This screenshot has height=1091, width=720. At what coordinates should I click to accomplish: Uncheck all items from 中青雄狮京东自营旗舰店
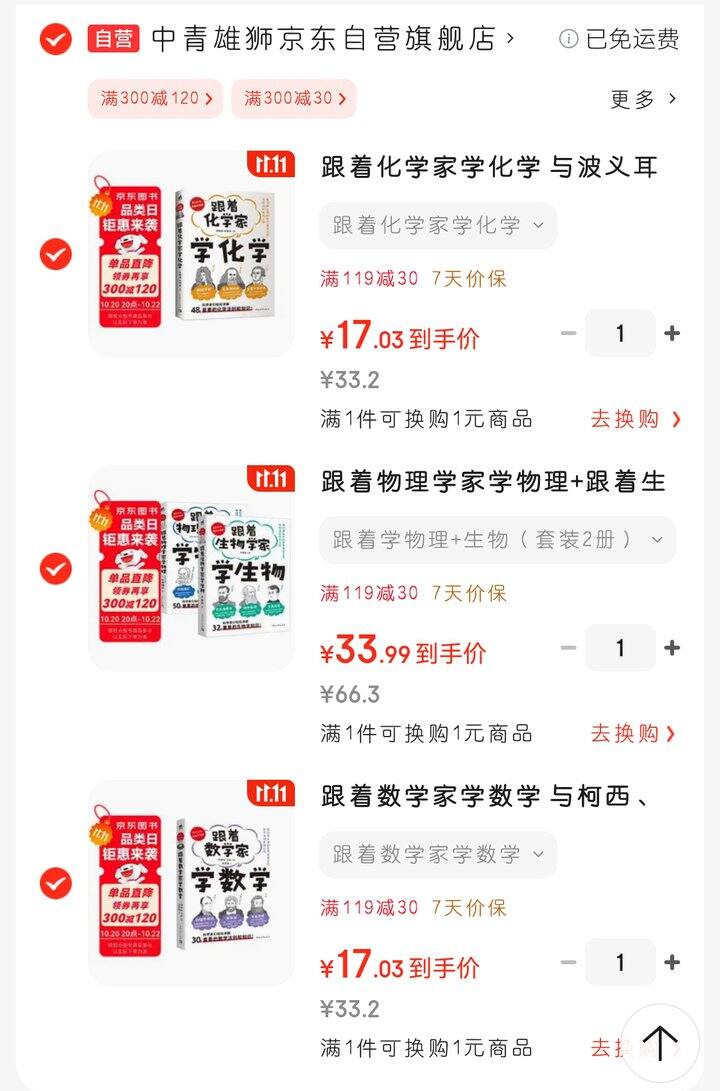pyautogui.click(x=55, y=40)
